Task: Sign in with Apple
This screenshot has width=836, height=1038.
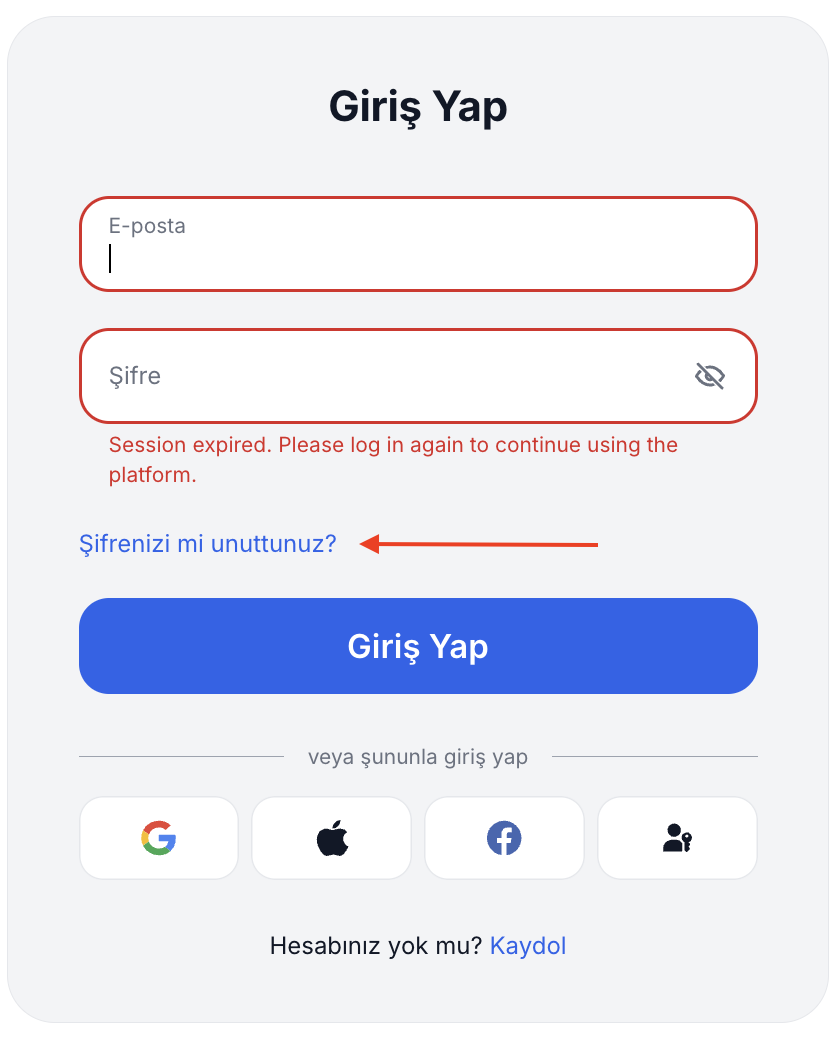Action: (x=332, y=838)
